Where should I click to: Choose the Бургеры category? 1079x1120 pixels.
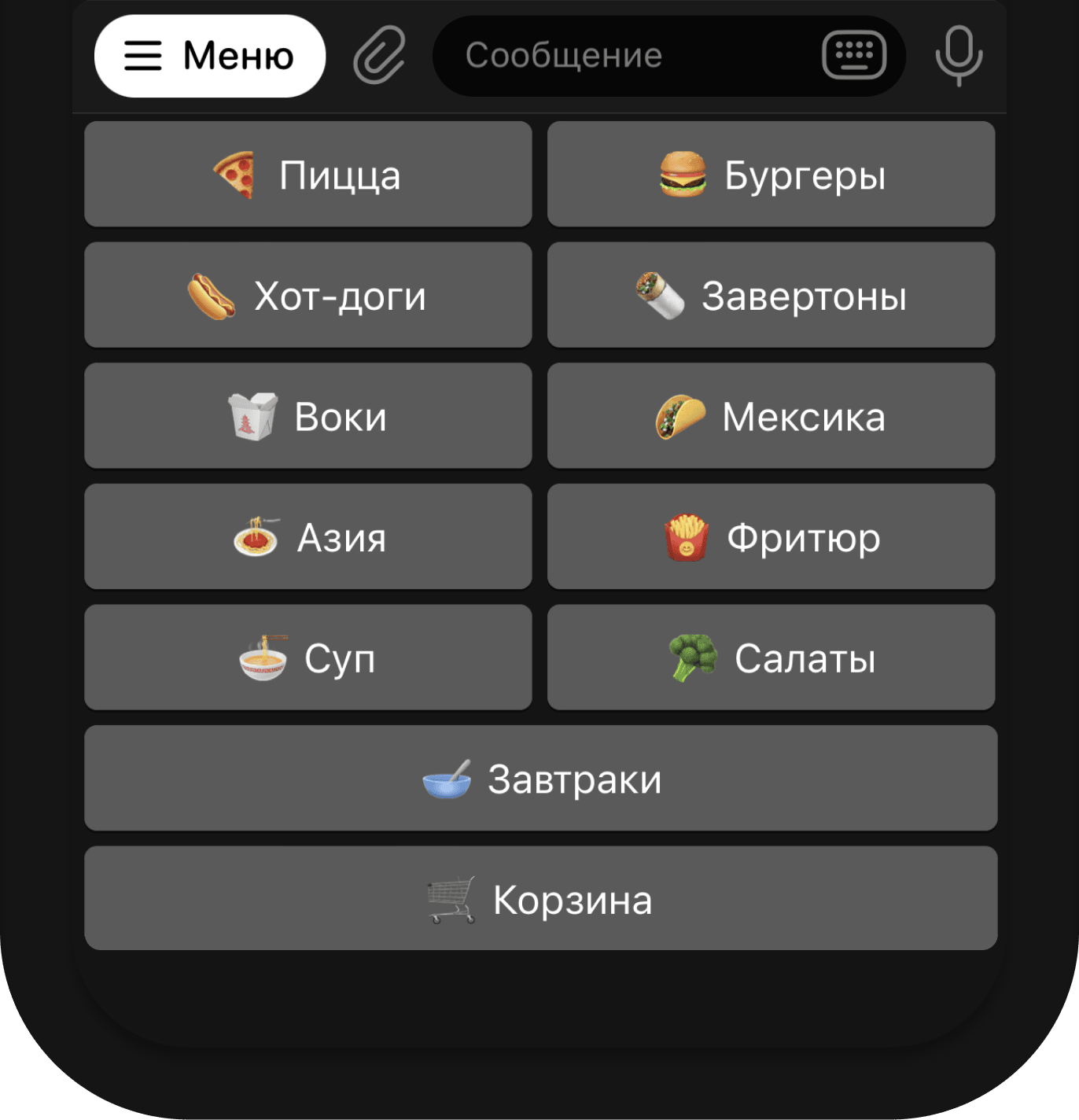coord(771,175)
